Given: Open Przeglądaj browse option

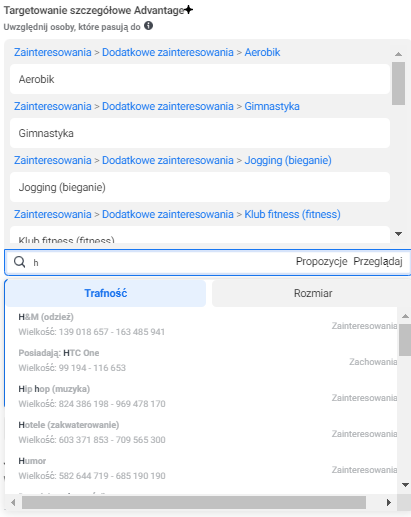Looking at the screenshot, I should (x=378, y=261).
